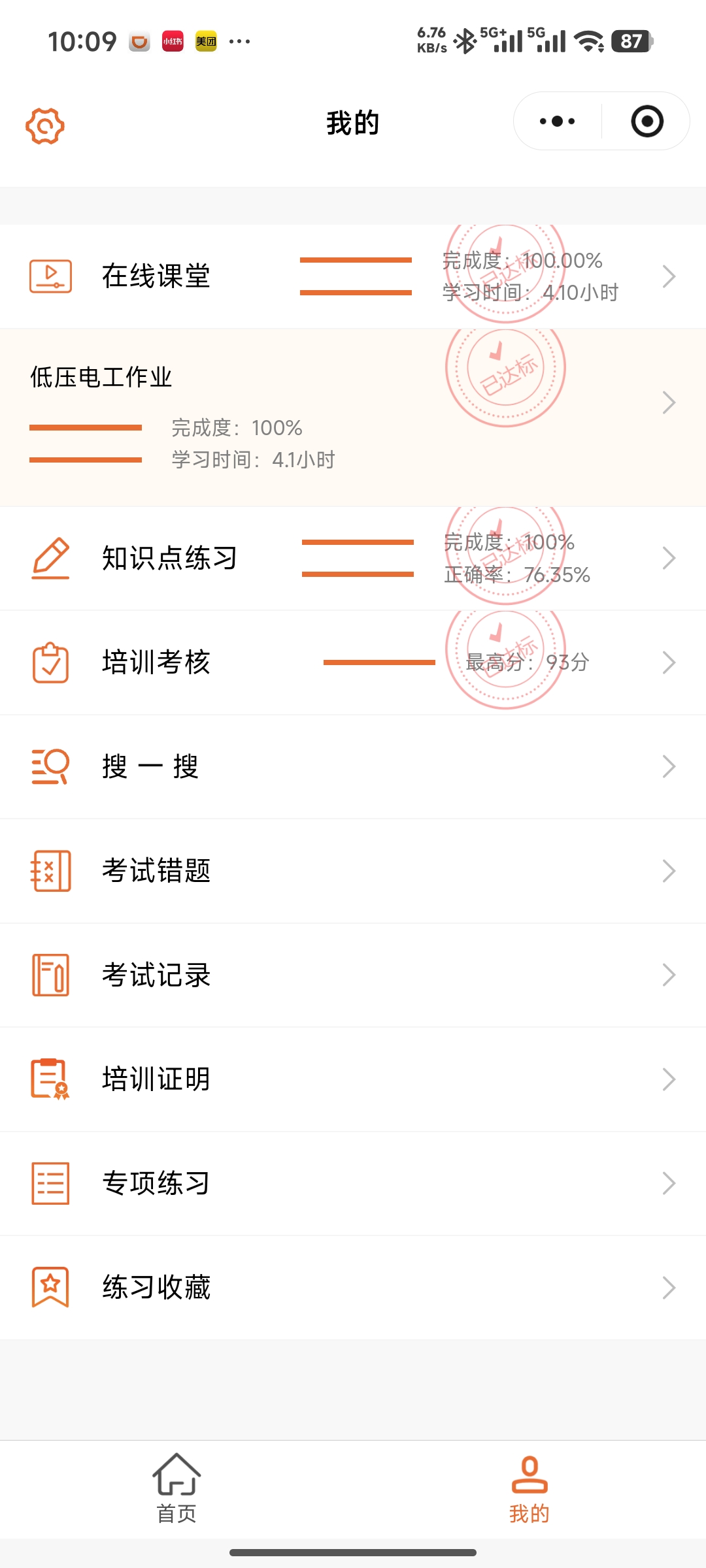This screenshot has width=706, height=1568.
Task: Expand the 专项练习 entry chevron
Action: point(669,1183)
